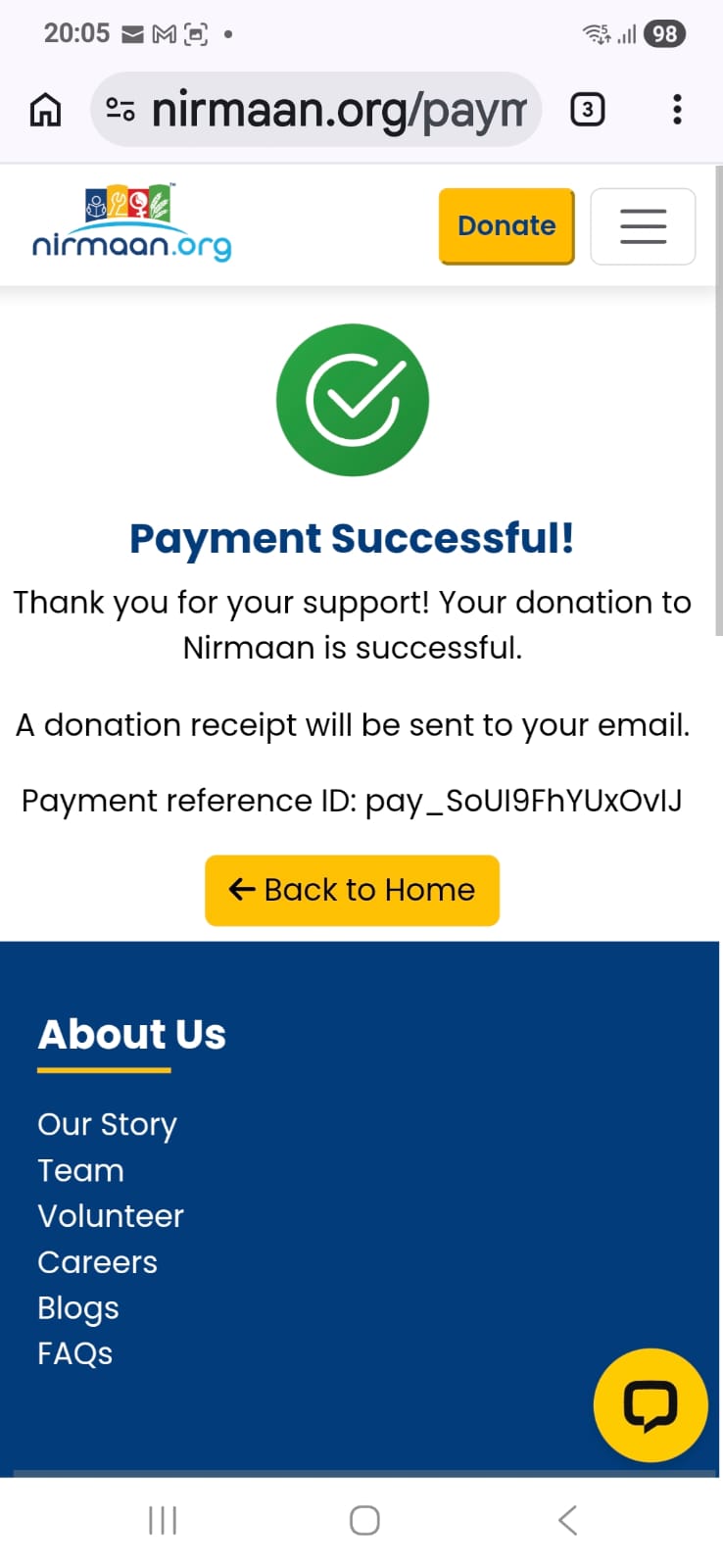The image size is (723, 1568).
Task: Open the Volunteer link
Action: point(111,1216)
